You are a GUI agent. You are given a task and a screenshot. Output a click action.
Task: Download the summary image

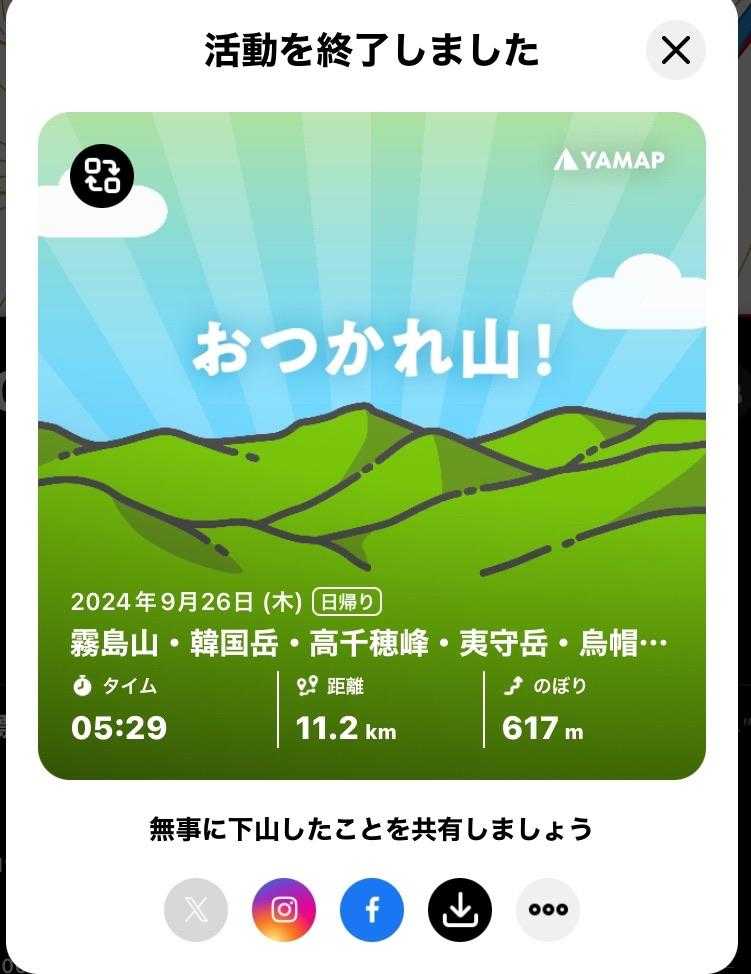point(460,909)
